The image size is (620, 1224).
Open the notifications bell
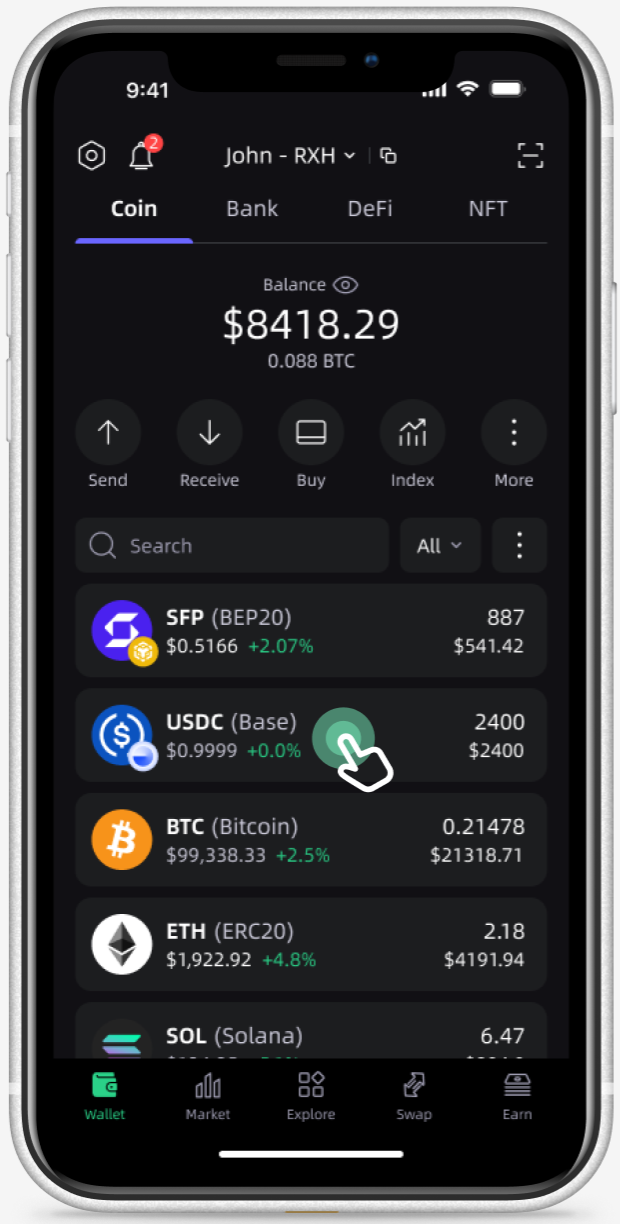pos(142,155)
